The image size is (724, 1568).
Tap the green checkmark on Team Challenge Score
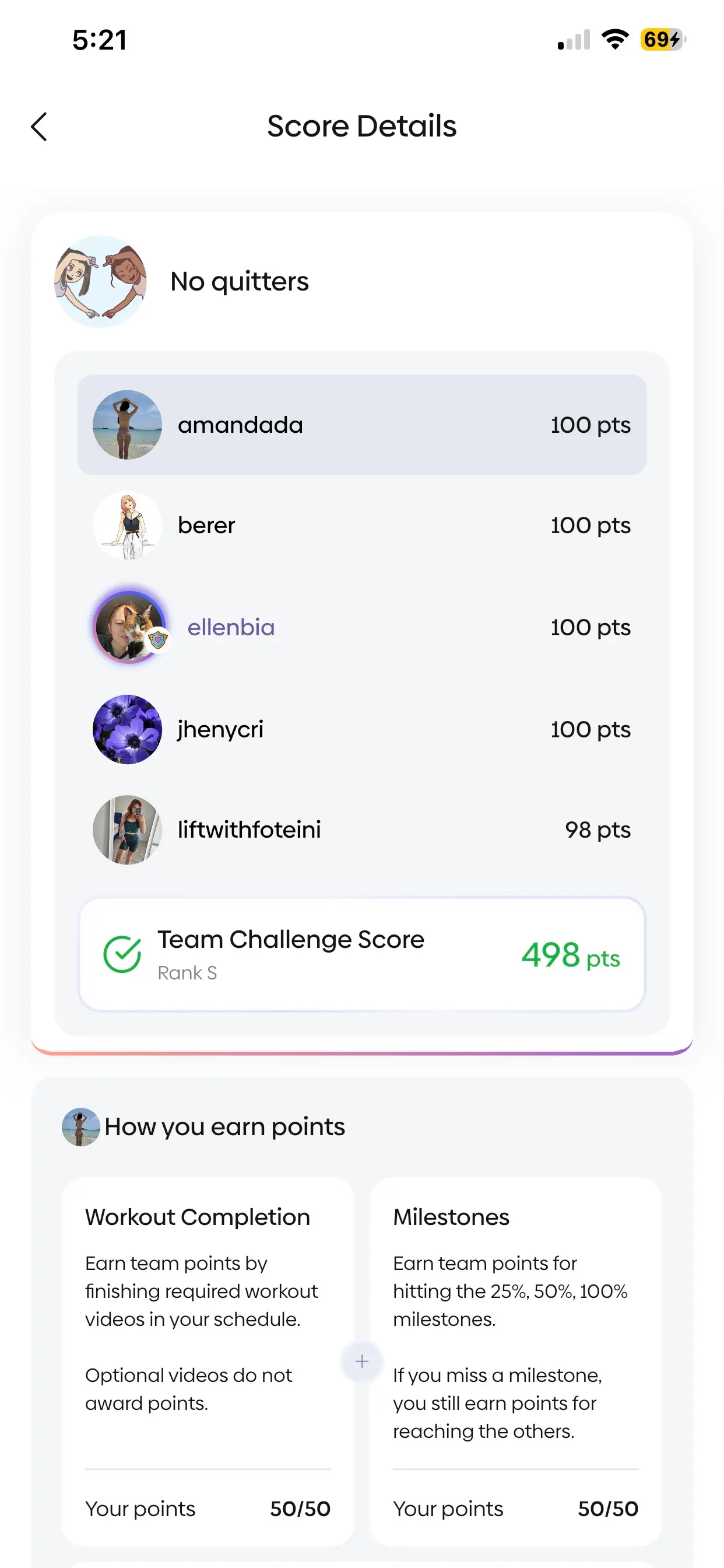[122, 956]
